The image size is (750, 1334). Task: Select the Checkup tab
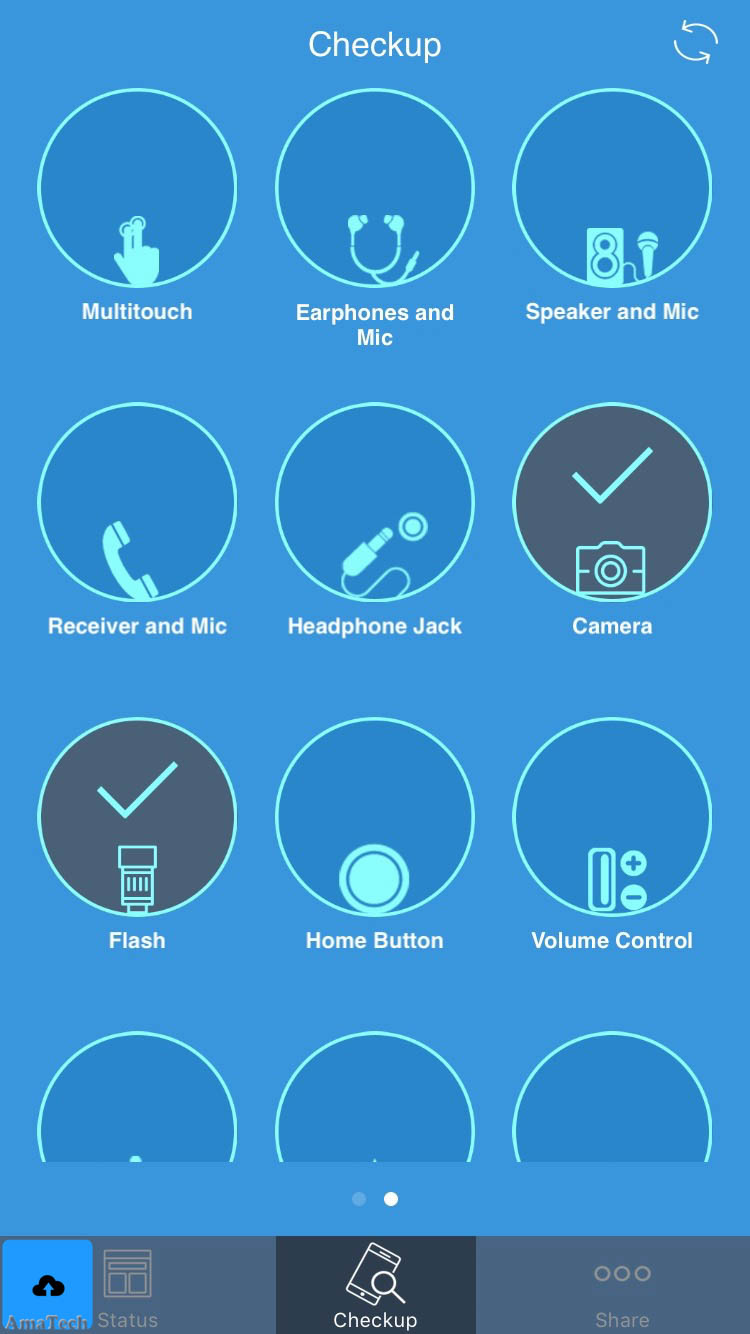tap(375, 1285)
